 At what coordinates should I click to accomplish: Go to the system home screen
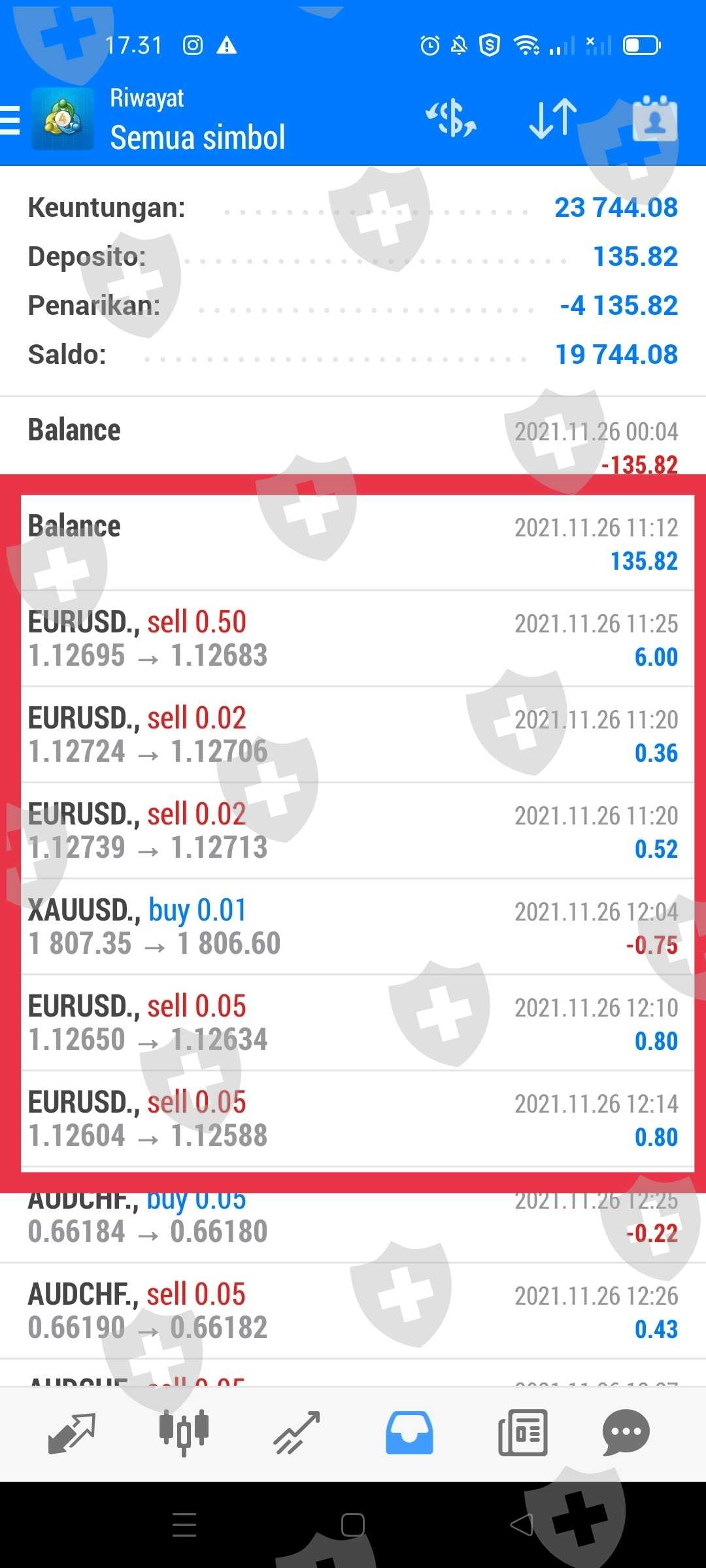353,1525
